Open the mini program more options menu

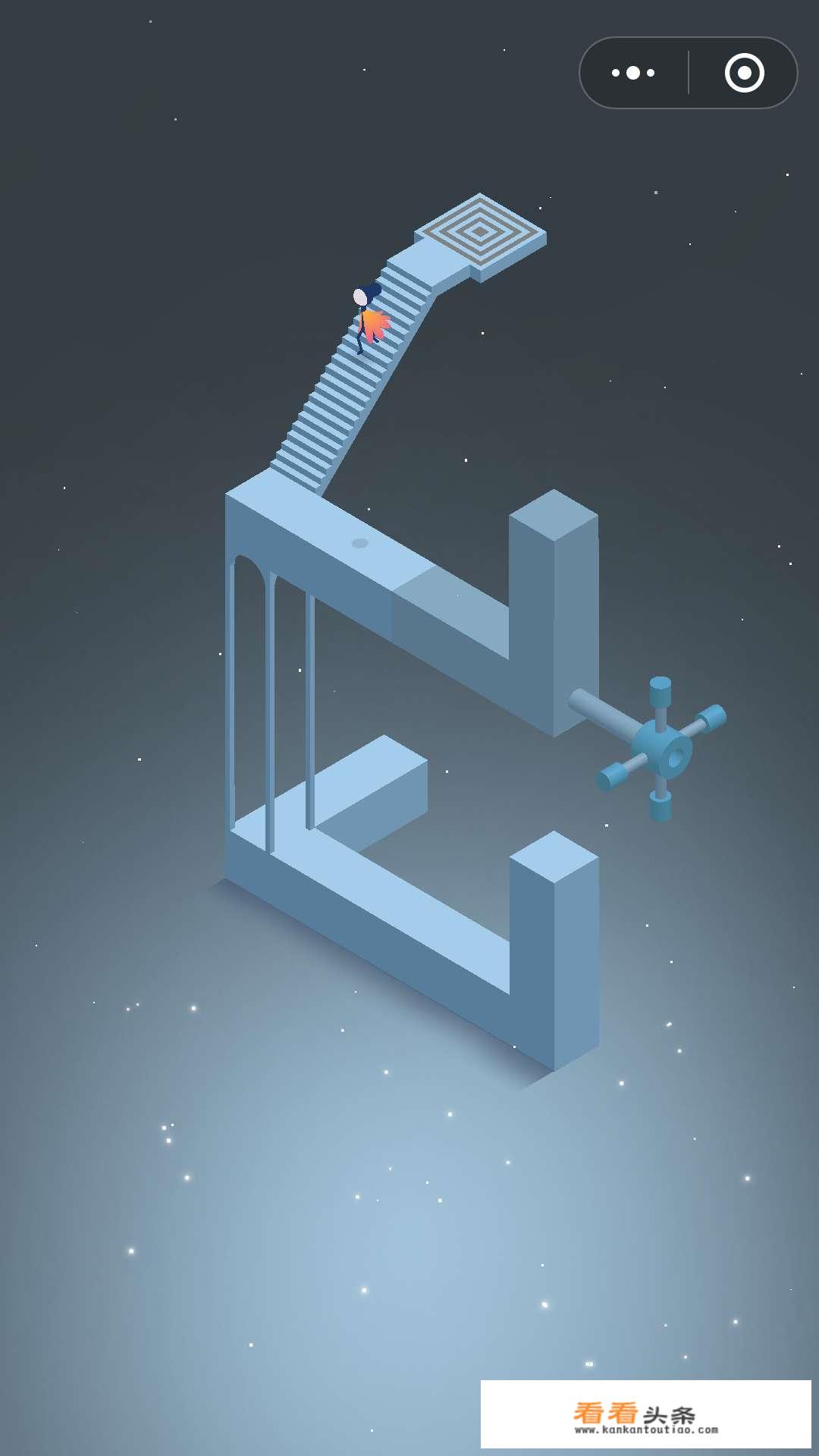coord(633,73)
